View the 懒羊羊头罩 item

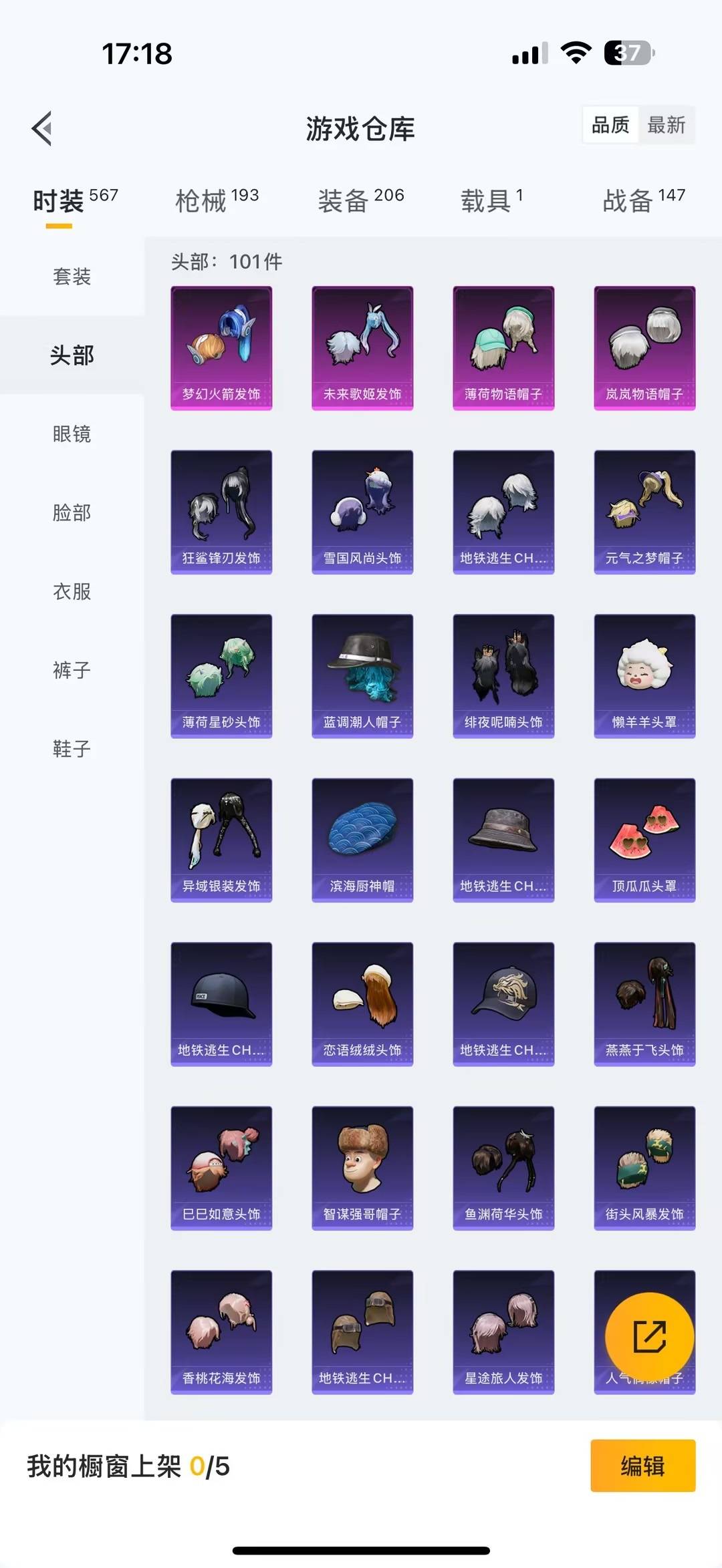click(644, 675)
